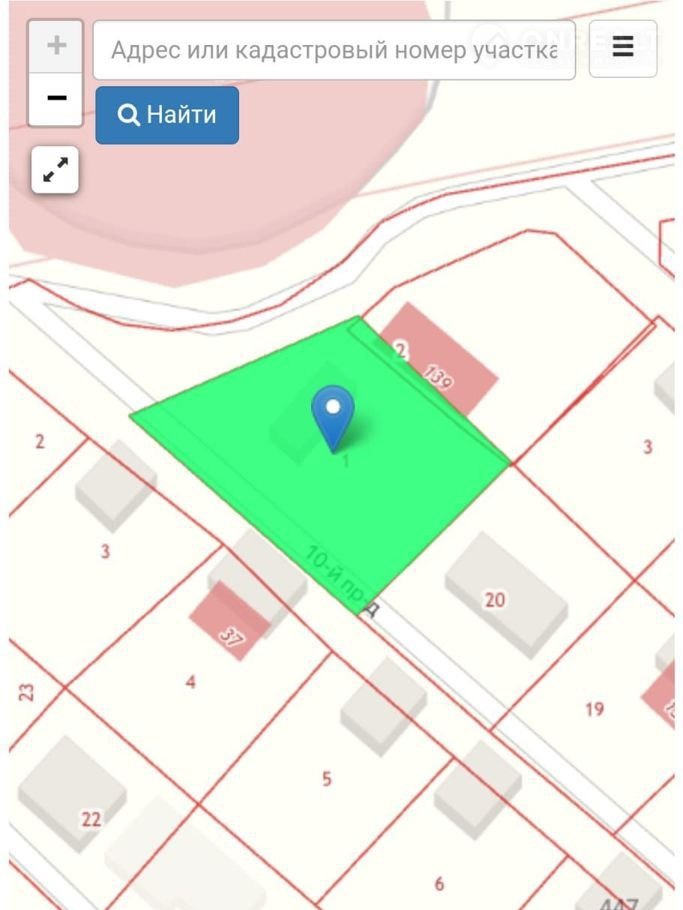Zoom in on the map
Image resolution: width=683 pixels, height=910 pixels.
click(56, 46)
